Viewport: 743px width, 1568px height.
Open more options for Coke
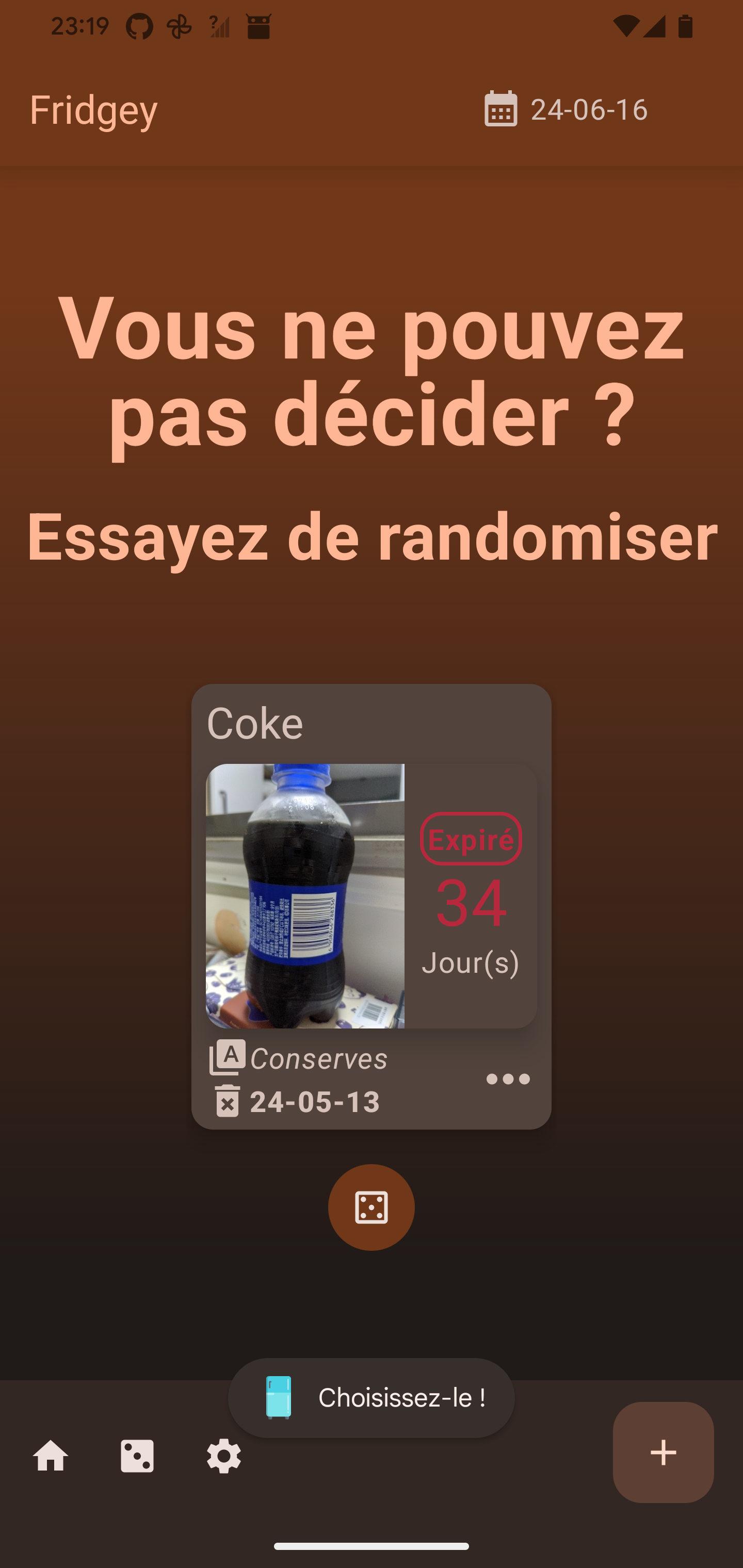coord(508,1079)
